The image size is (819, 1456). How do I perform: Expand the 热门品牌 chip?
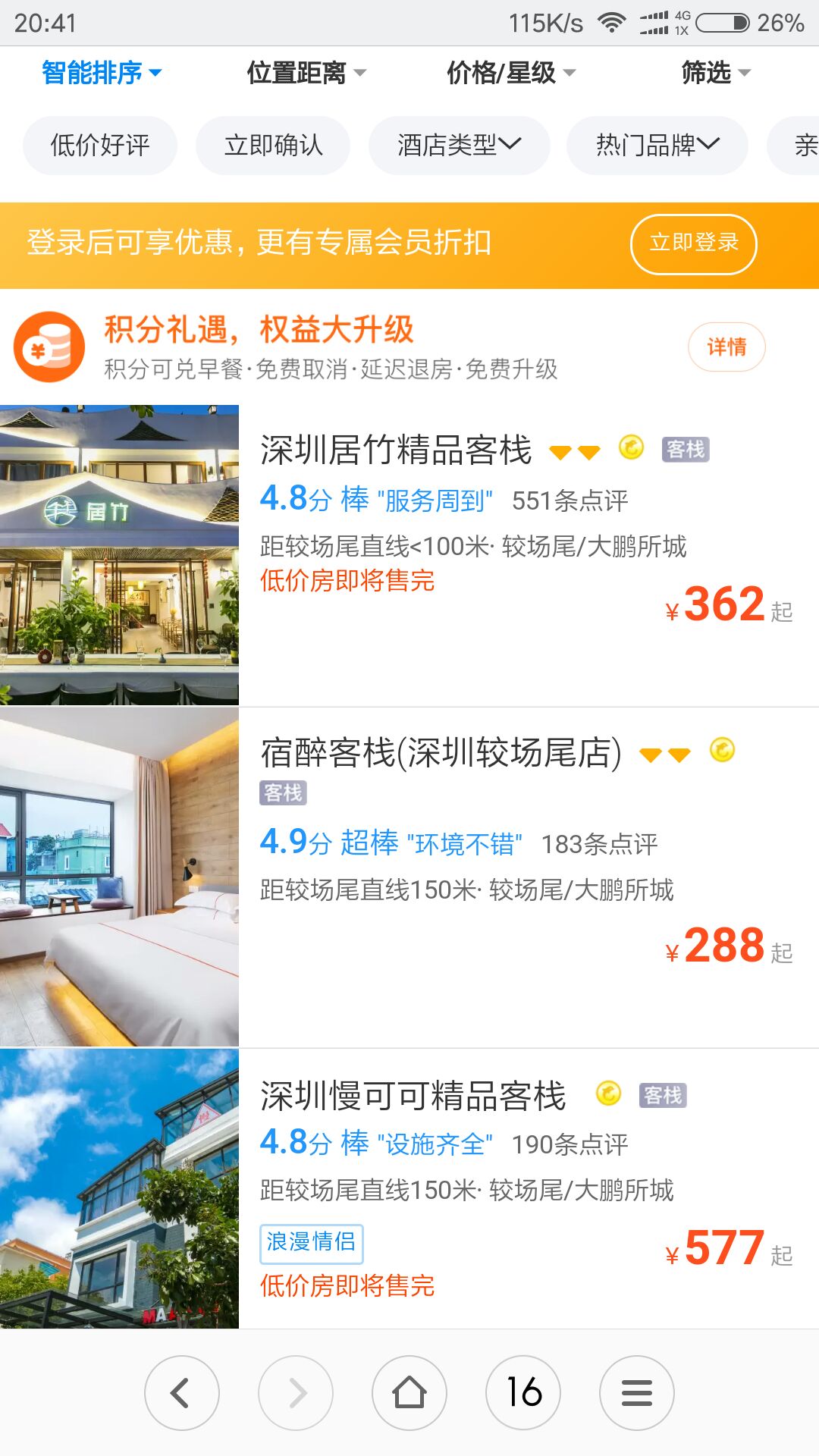(x=657, y=145)
